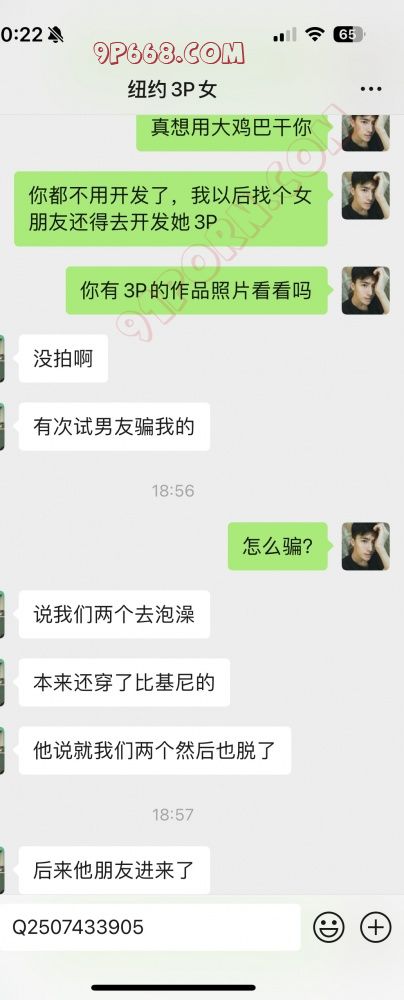Open the emoji picker

pyautogui.click(x=329, y=927)
